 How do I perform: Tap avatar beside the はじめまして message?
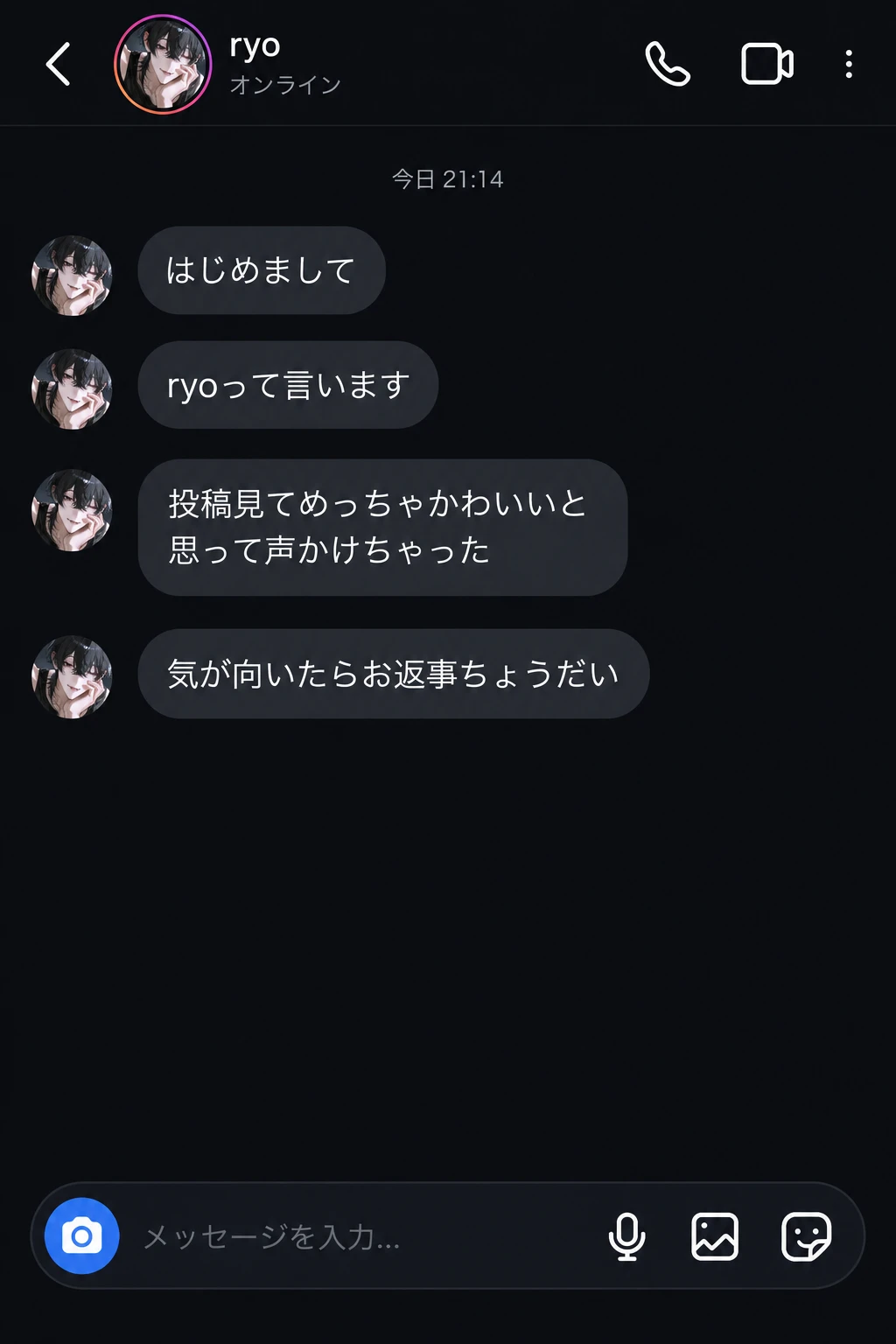(72, 275)
